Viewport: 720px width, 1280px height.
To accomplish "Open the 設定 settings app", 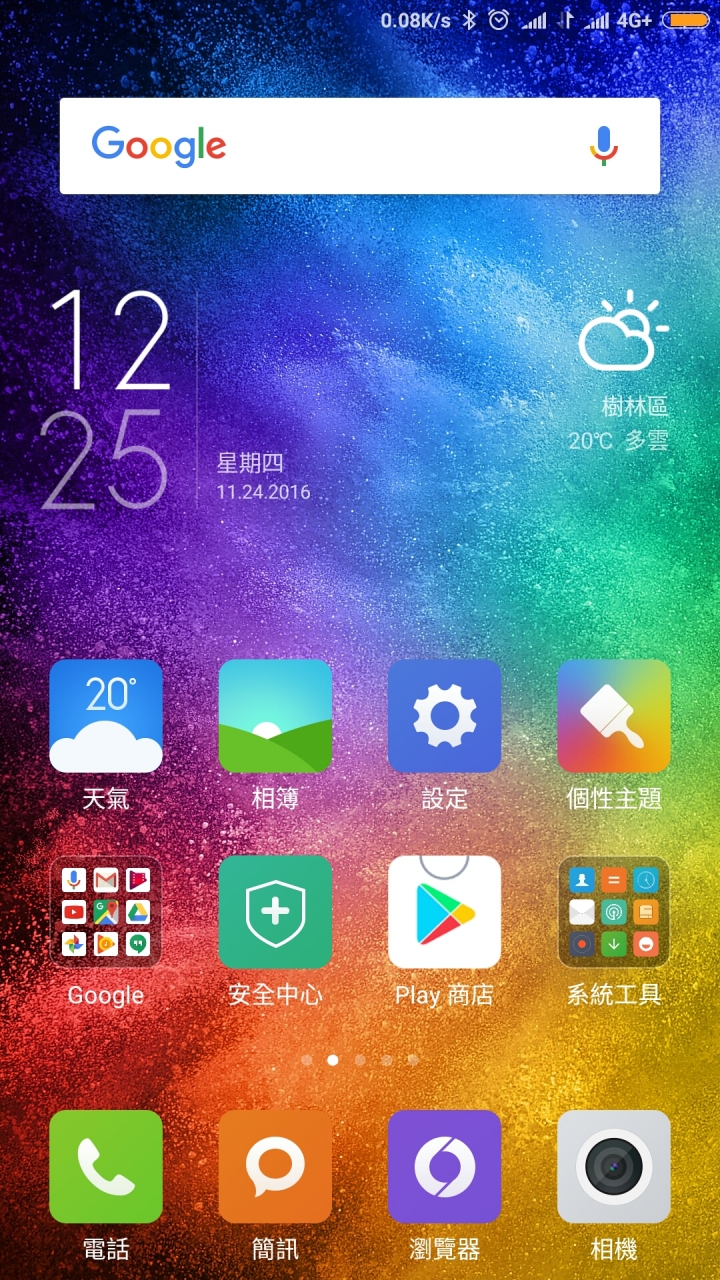I will (x=444, y=716).
